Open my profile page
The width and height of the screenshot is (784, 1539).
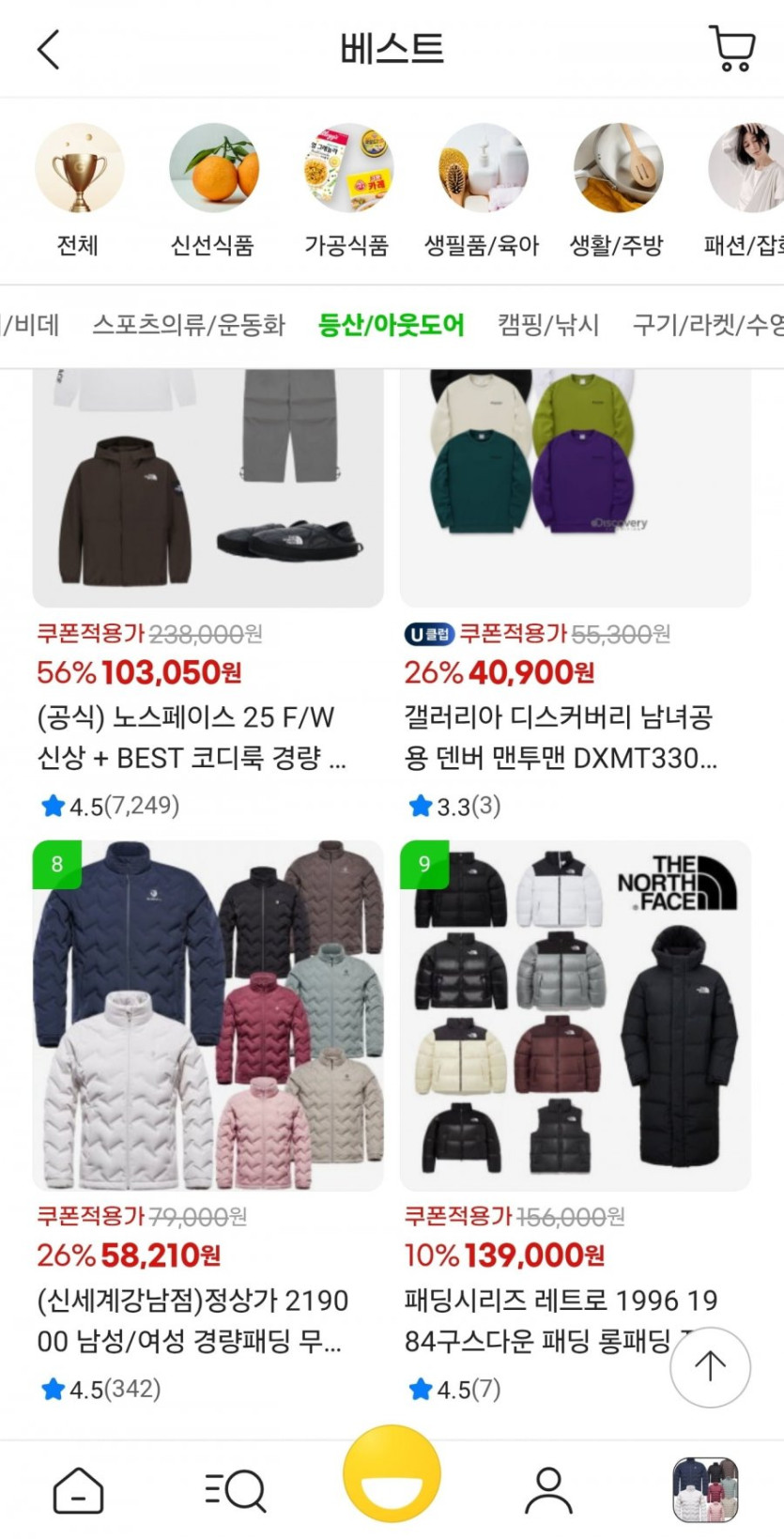tap(548, 1490)
